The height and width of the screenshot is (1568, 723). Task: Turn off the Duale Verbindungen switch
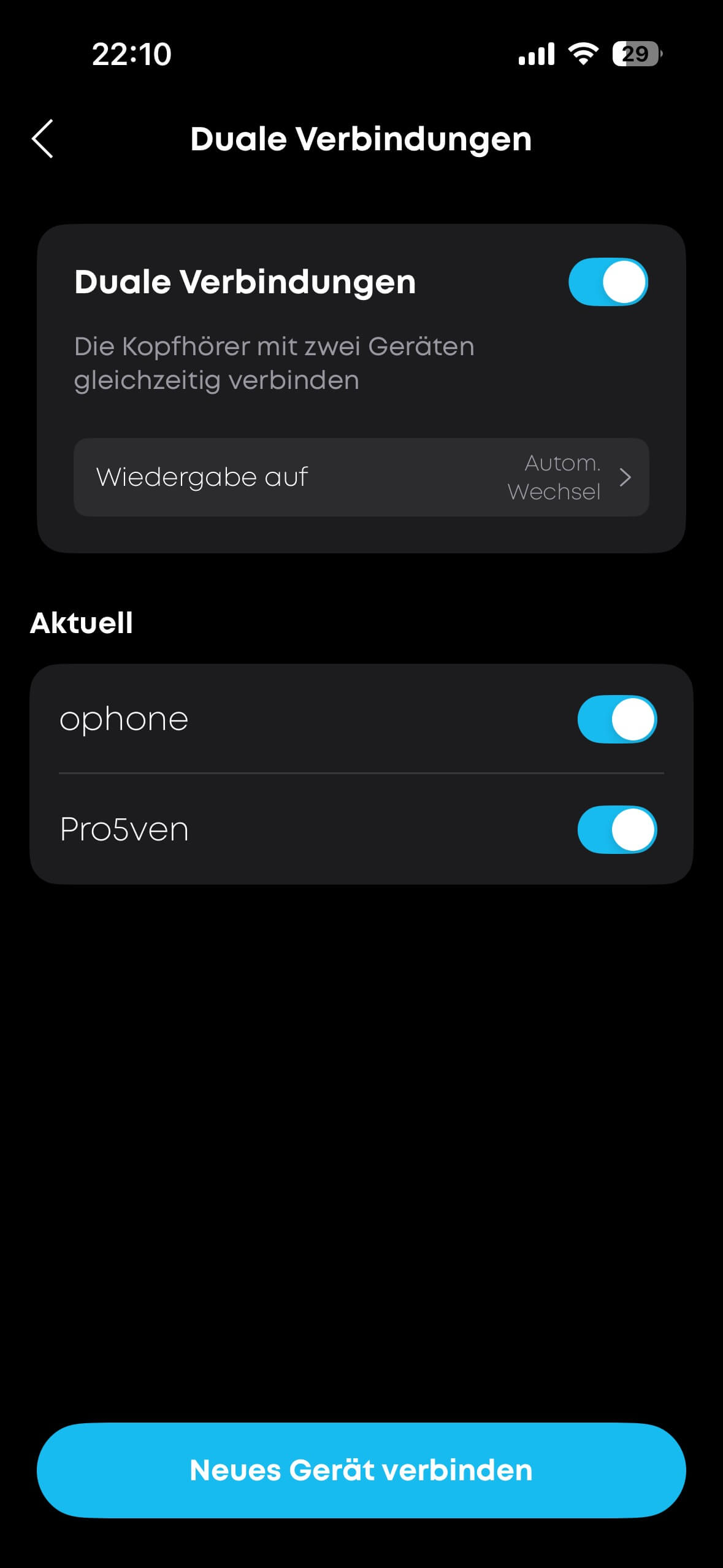[608, 282]
